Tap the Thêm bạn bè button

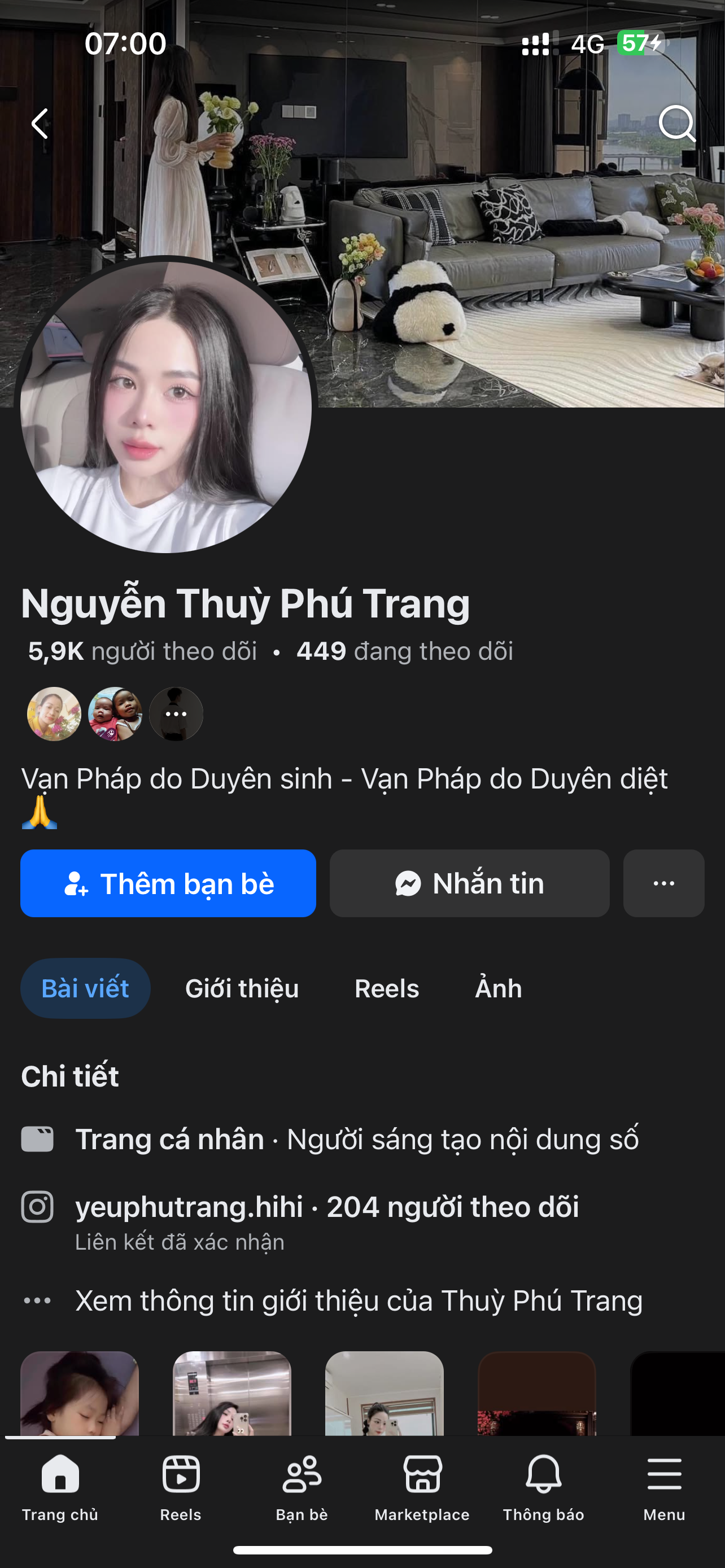pyautogui.click(x=168, y=883)
